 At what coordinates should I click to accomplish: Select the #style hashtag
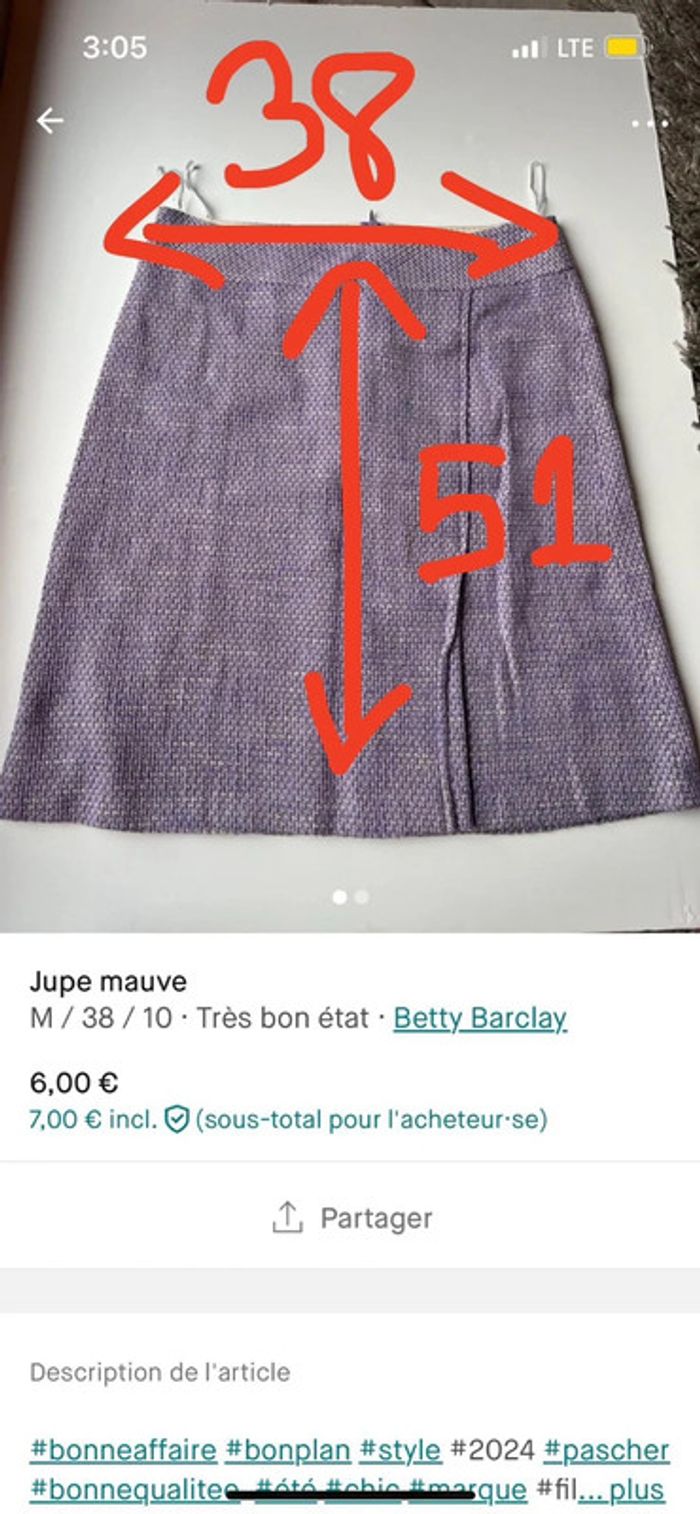pos(400,1449)
